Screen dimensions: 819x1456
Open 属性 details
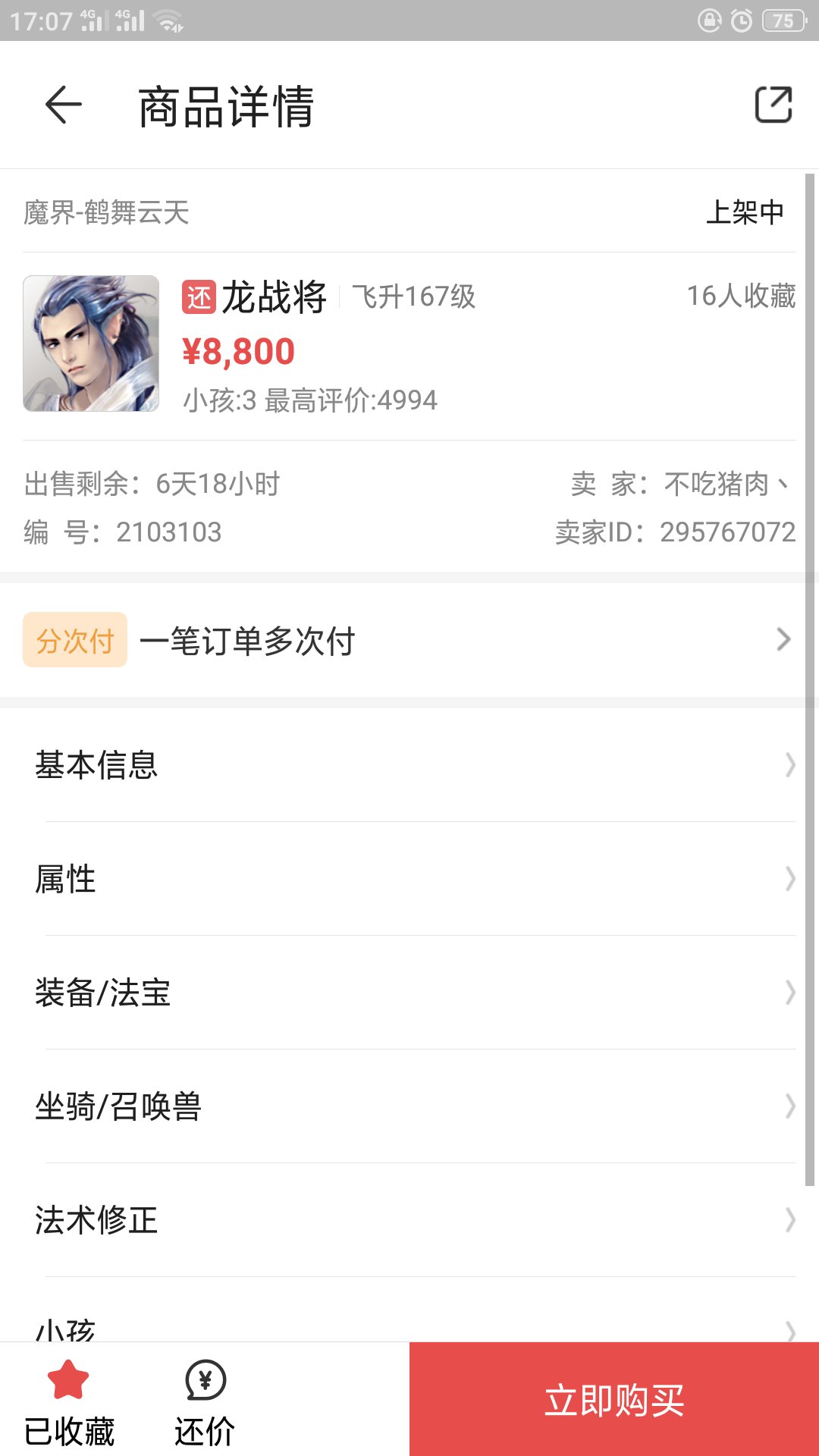tap(409, 878)
